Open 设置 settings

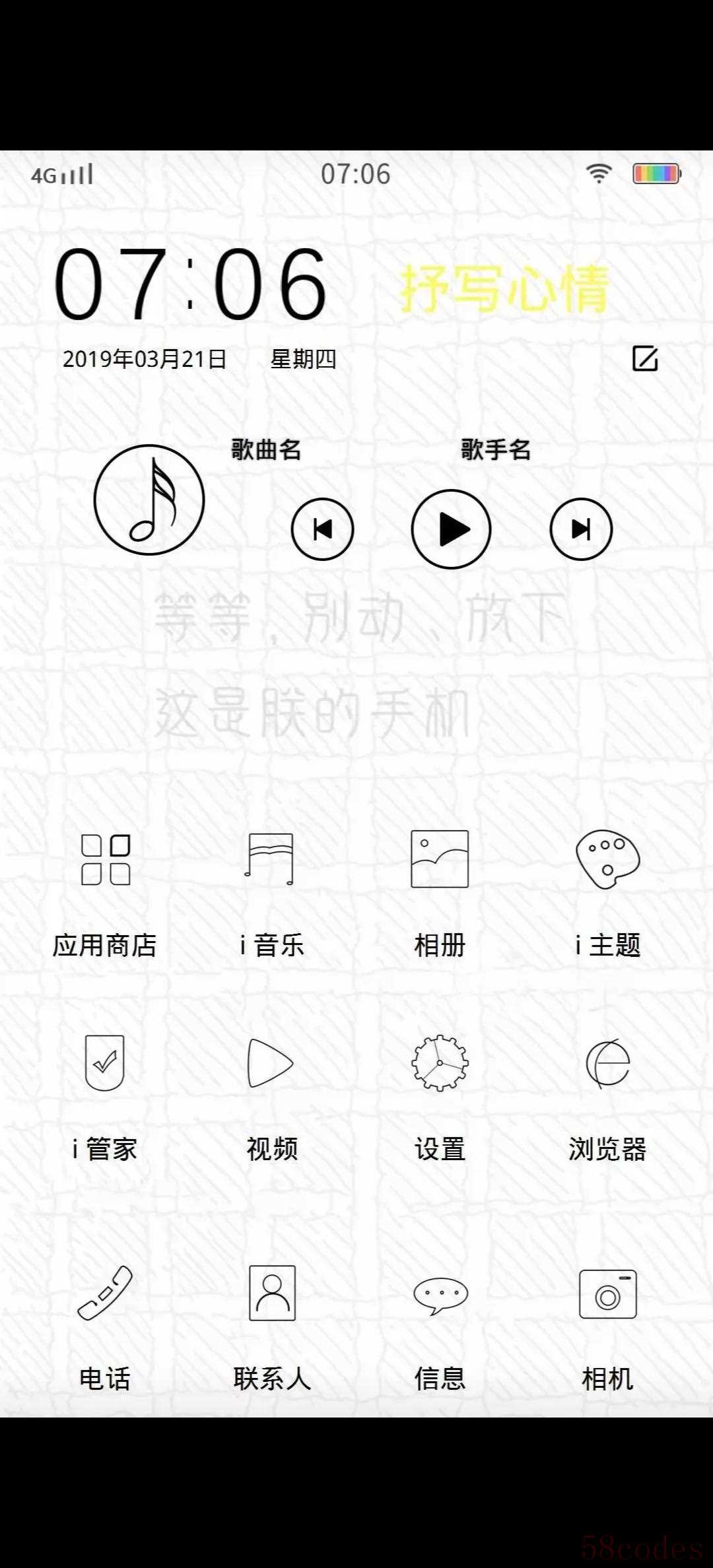[440, 1063]
